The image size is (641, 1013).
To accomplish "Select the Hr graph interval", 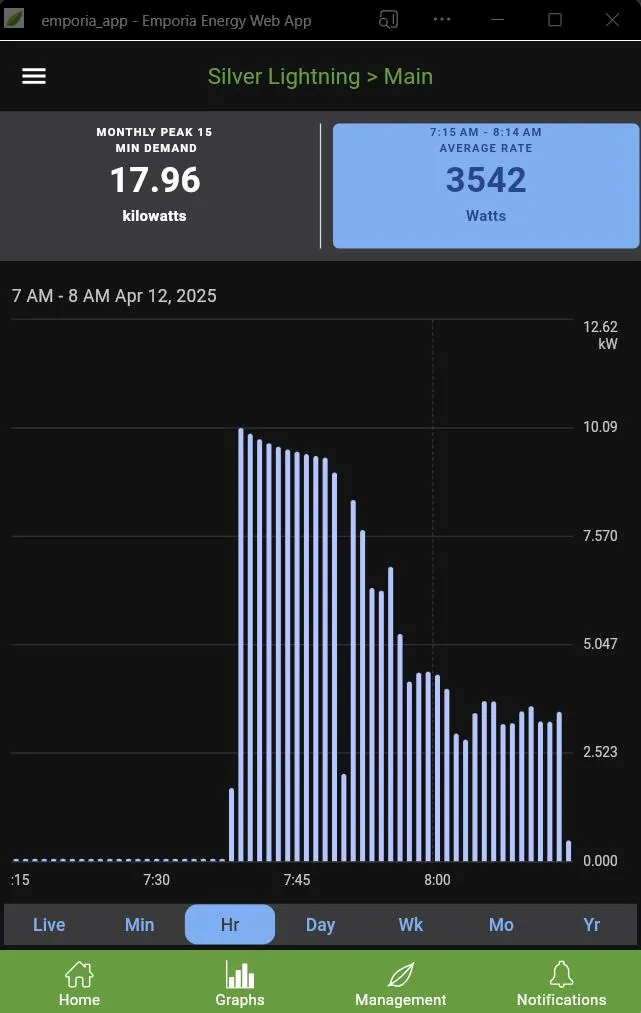I will pos(230,925).
